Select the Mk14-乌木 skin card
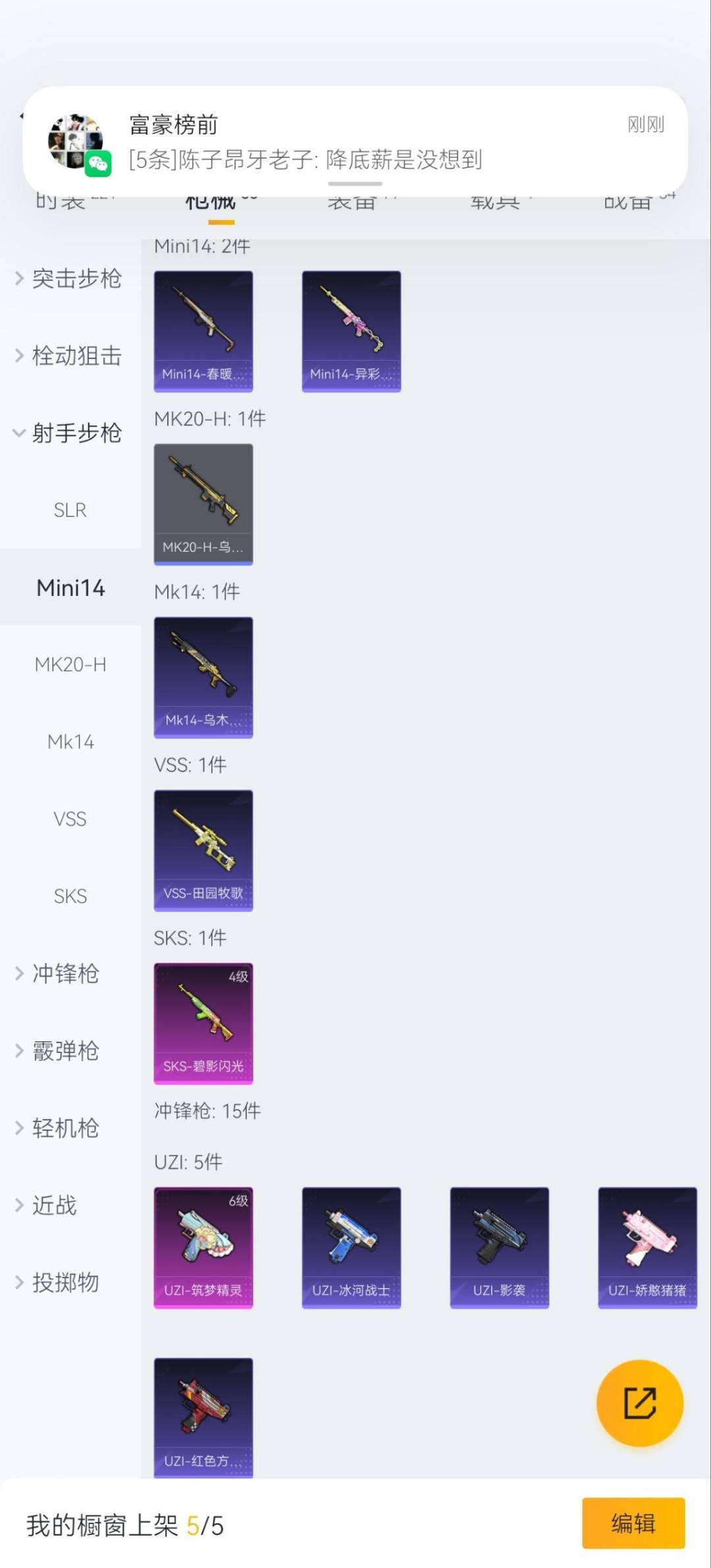Viewport: 711px width, 1568px height. [x=203, y=677]
